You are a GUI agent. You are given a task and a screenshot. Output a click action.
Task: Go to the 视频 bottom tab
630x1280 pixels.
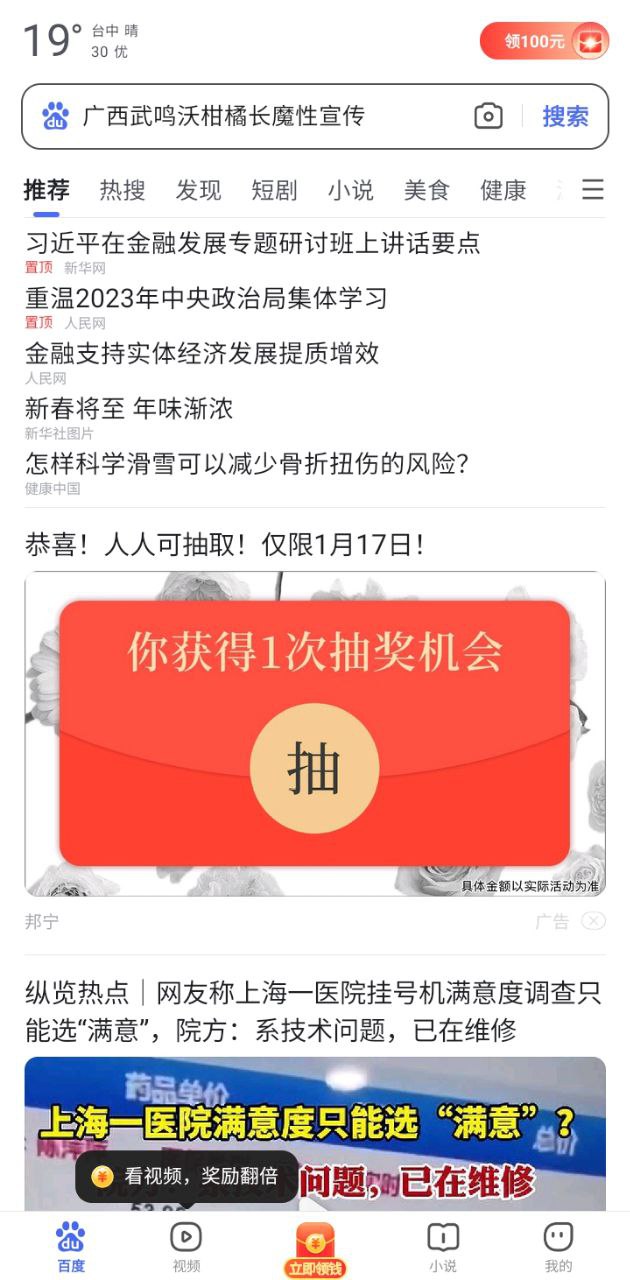click(186, 1246)
